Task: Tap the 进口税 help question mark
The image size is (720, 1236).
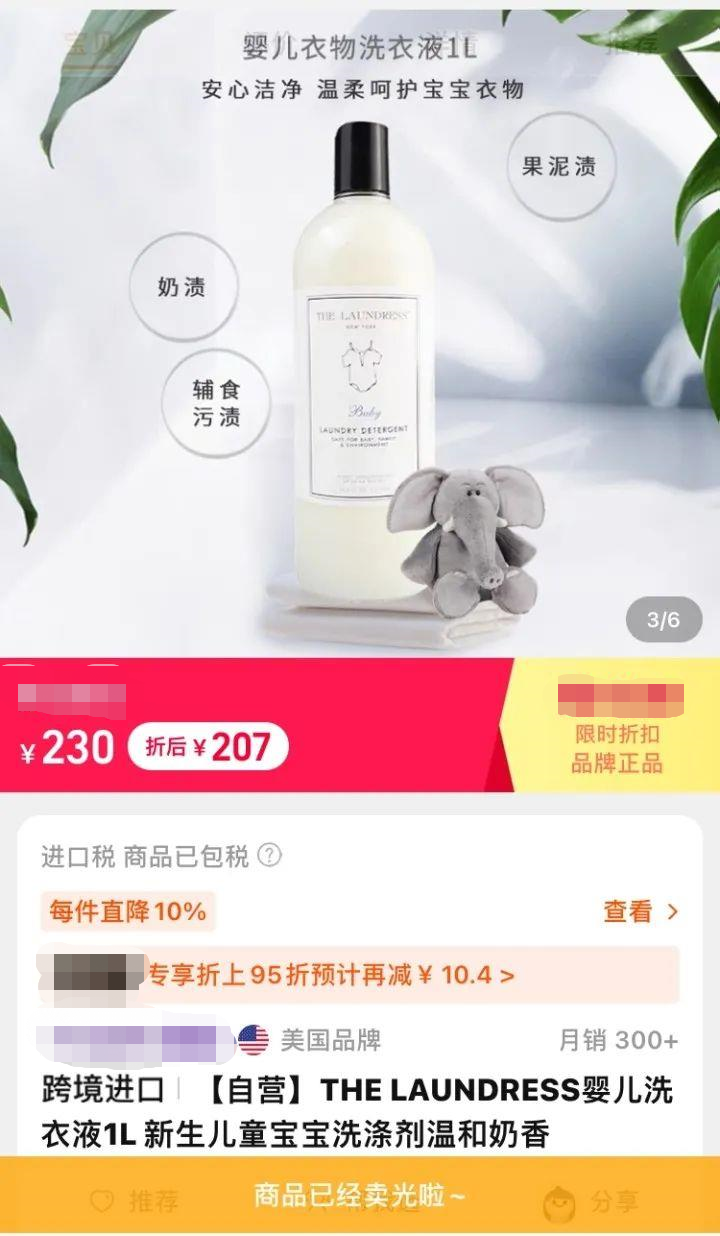Action: [x=270, y=856]
